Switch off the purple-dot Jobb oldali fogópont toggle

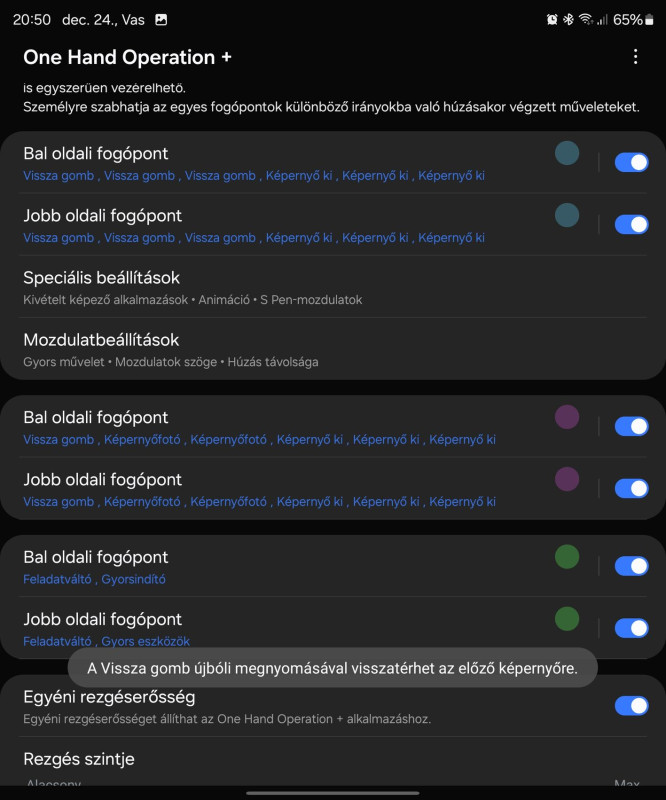point(631,488)
